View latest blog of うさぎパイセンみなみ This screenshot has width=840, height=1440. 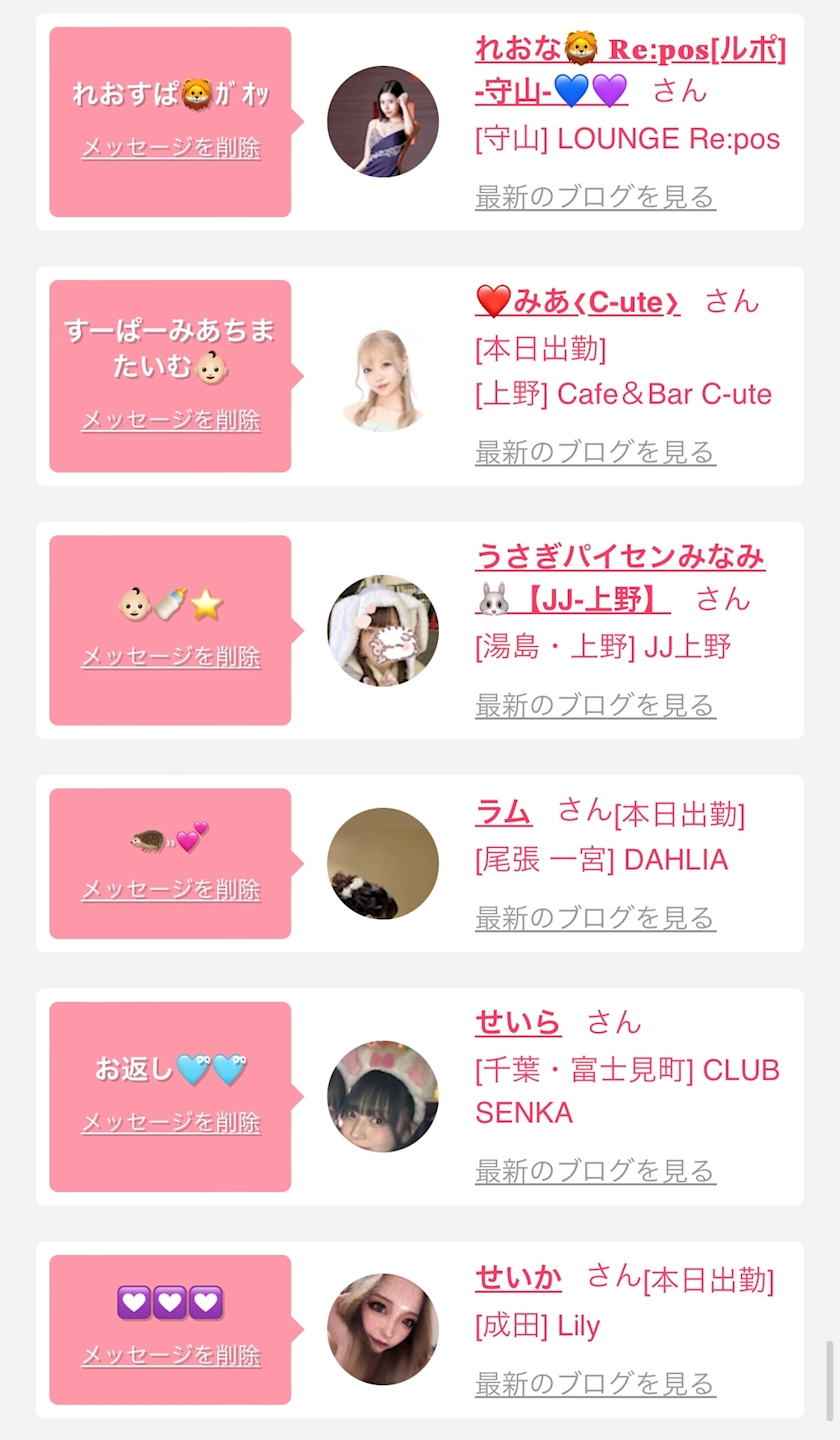pos(595,705)
